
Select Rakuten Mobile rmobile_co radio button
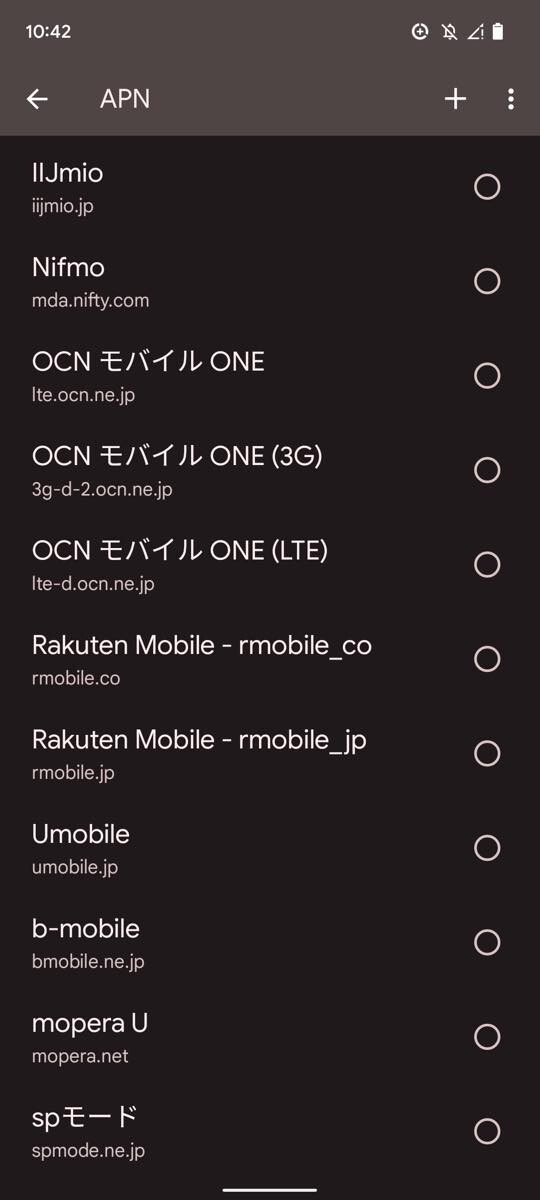point(487,659)
